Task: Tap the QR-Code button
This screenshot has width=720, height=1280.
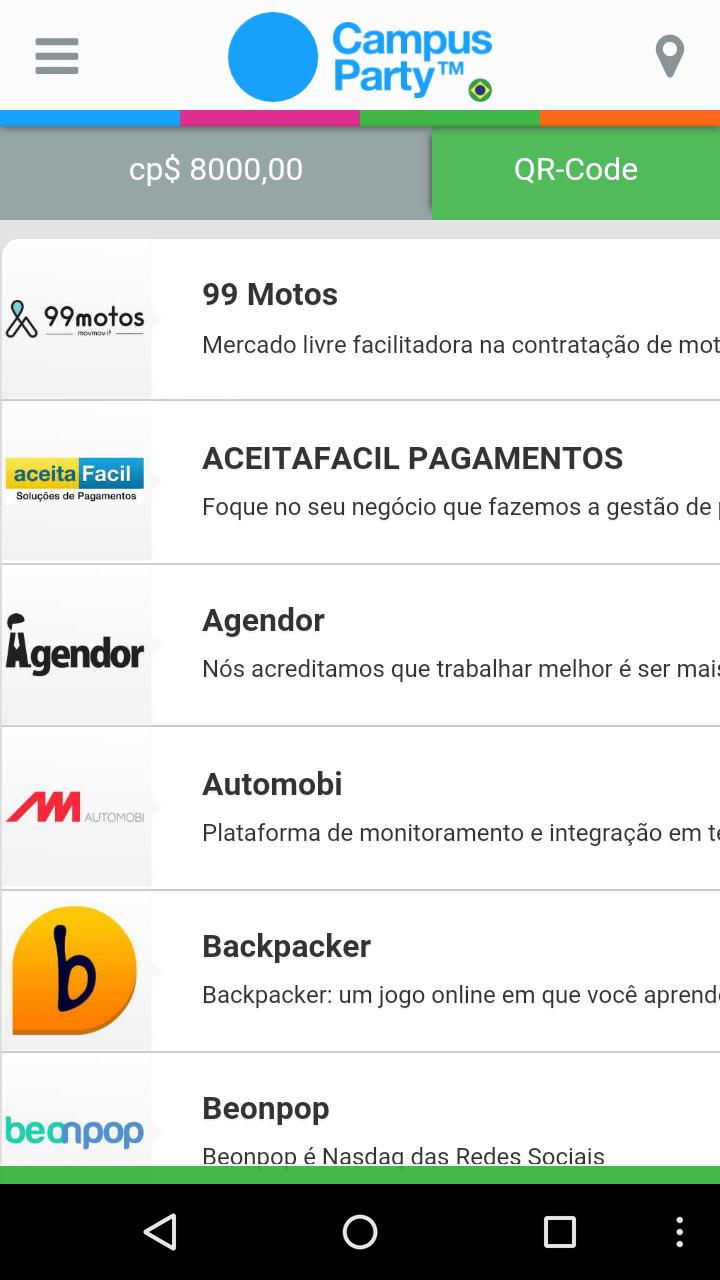Action: click(575, 169)
